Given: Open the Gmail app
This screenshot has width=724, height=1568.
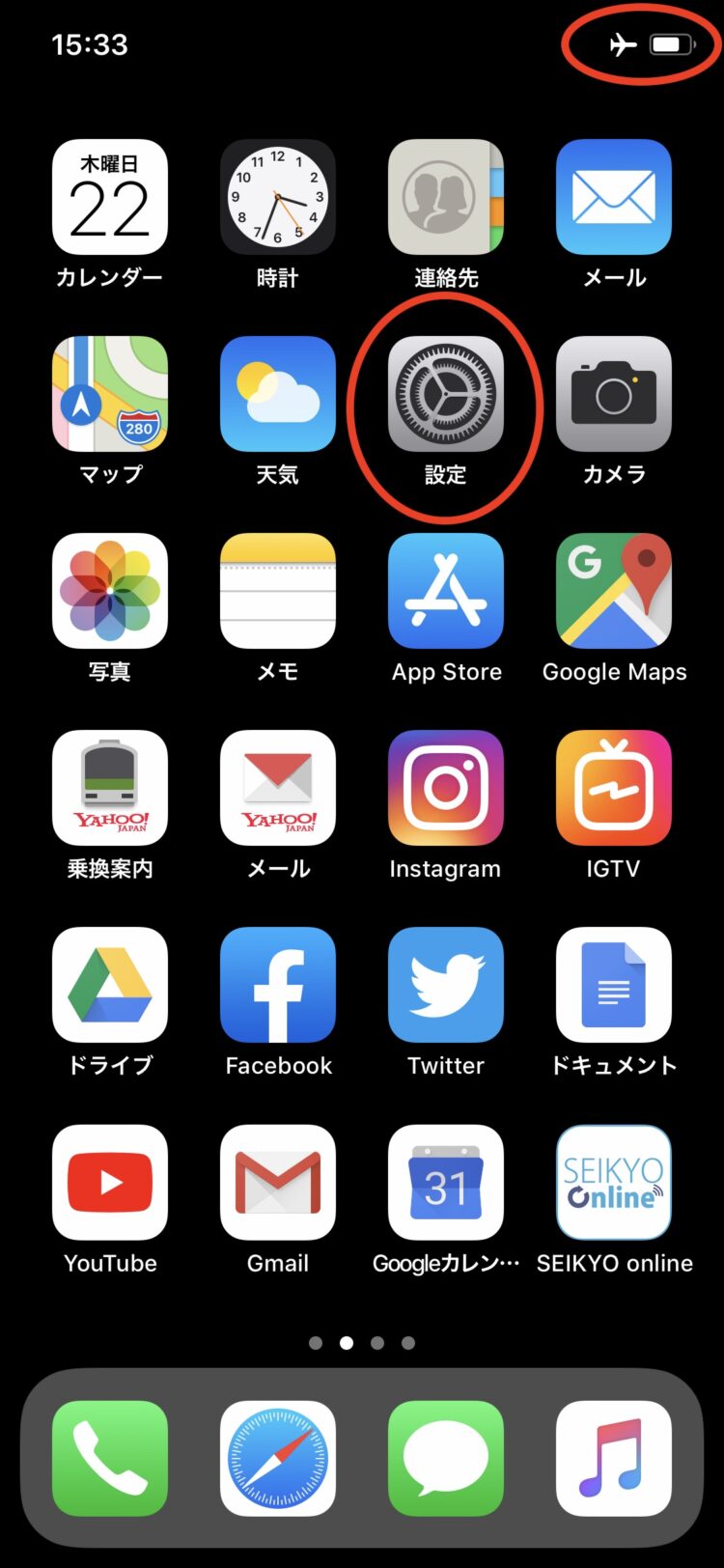Looking at the screenshot, I should point(278,1182).
